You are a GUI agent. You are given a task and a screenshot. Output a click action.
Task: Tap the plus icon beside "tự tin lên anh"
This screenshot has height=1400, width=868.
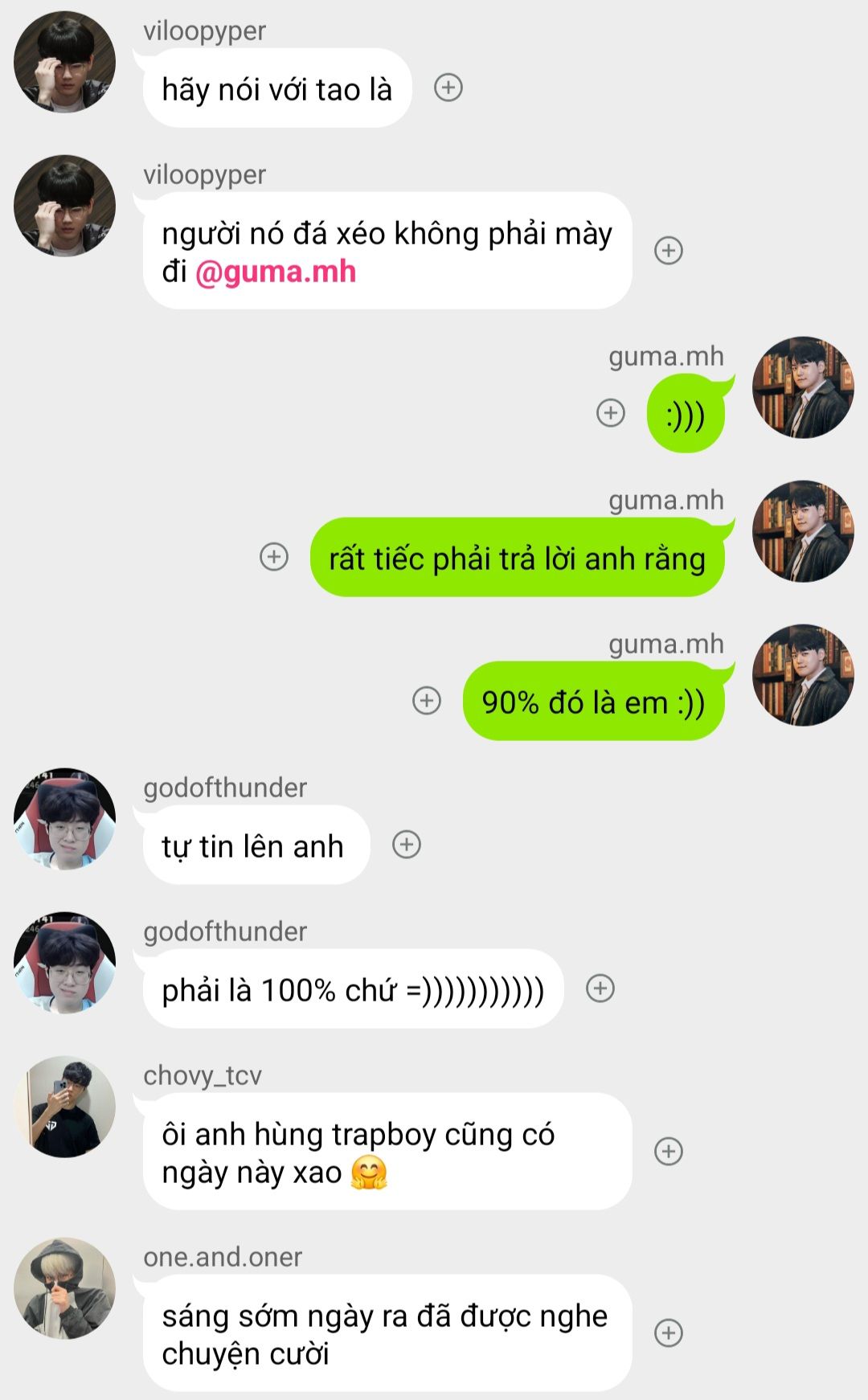[407, 845]
